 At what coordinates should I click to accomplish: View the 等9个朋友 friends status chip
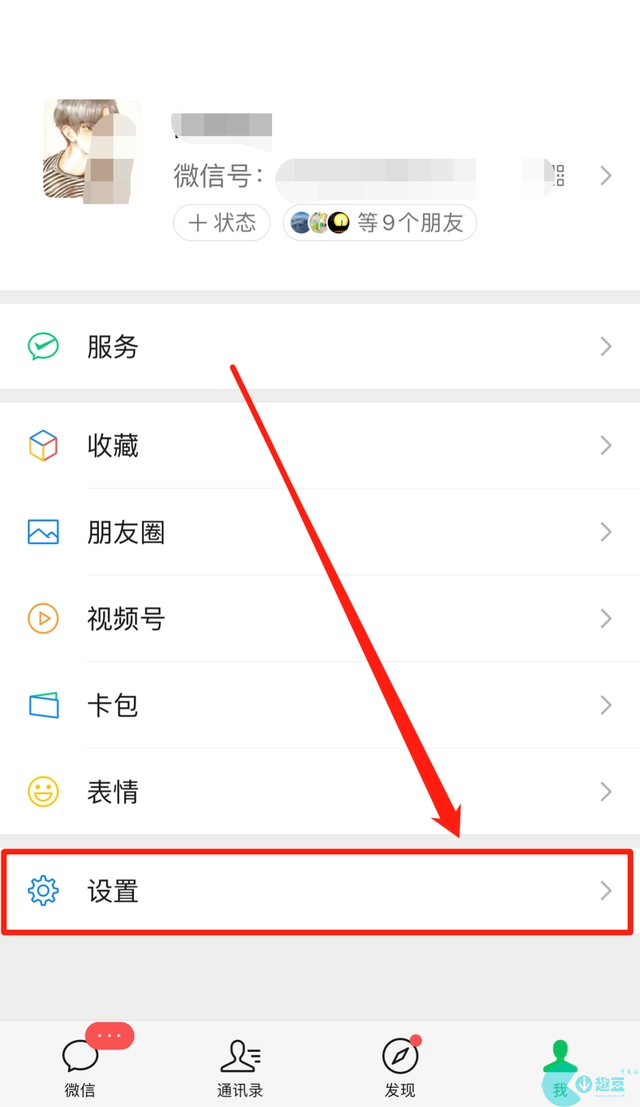[x=380, y=223]
